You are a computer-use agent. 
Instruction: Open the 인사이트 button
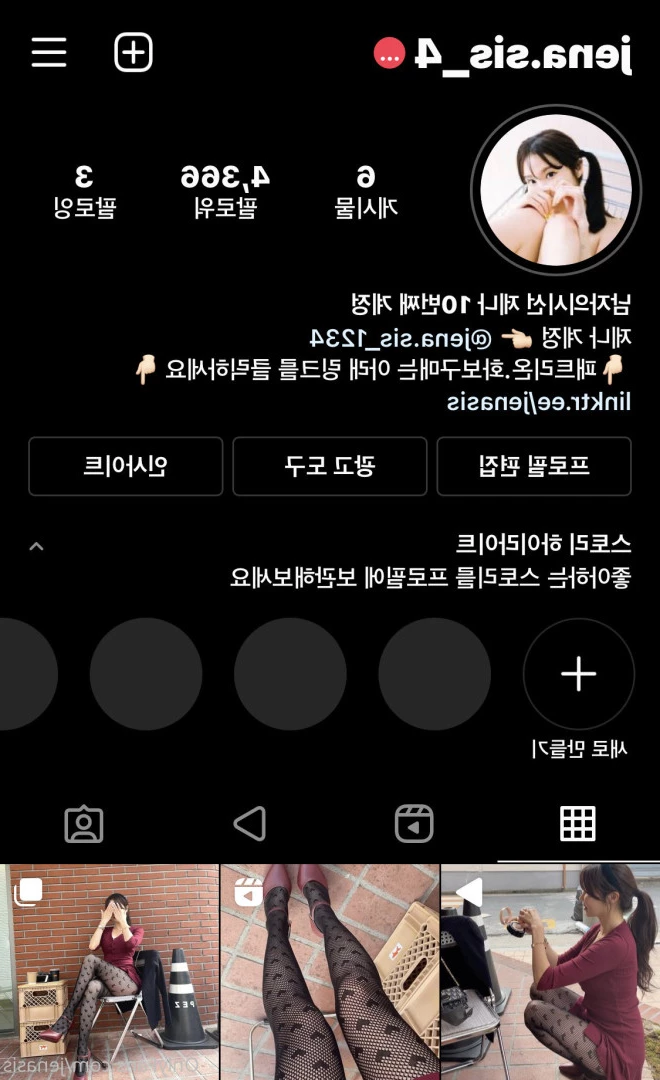coord(125,466)
